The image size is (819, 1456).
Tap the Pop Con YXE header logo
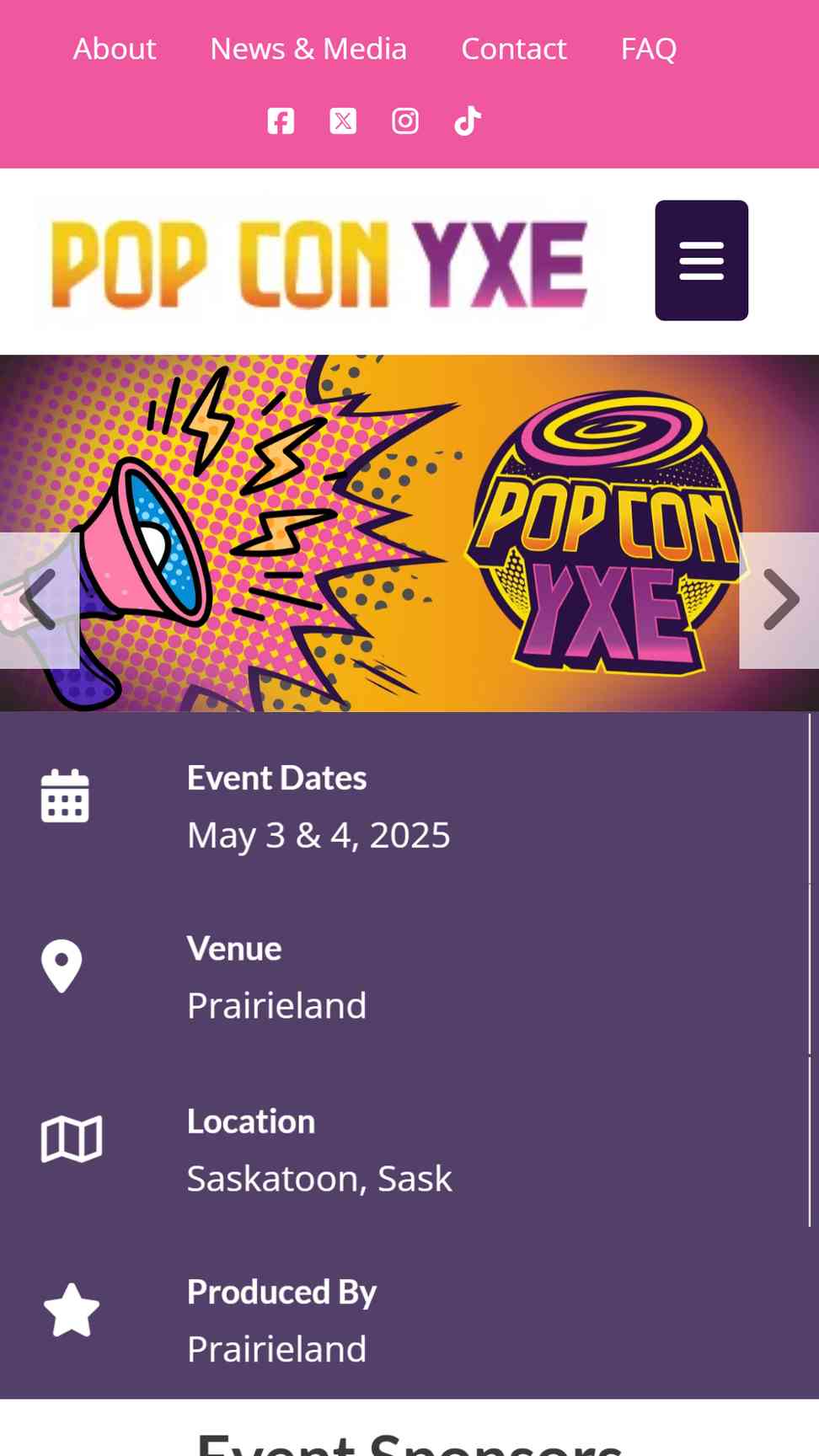point(318,262)
